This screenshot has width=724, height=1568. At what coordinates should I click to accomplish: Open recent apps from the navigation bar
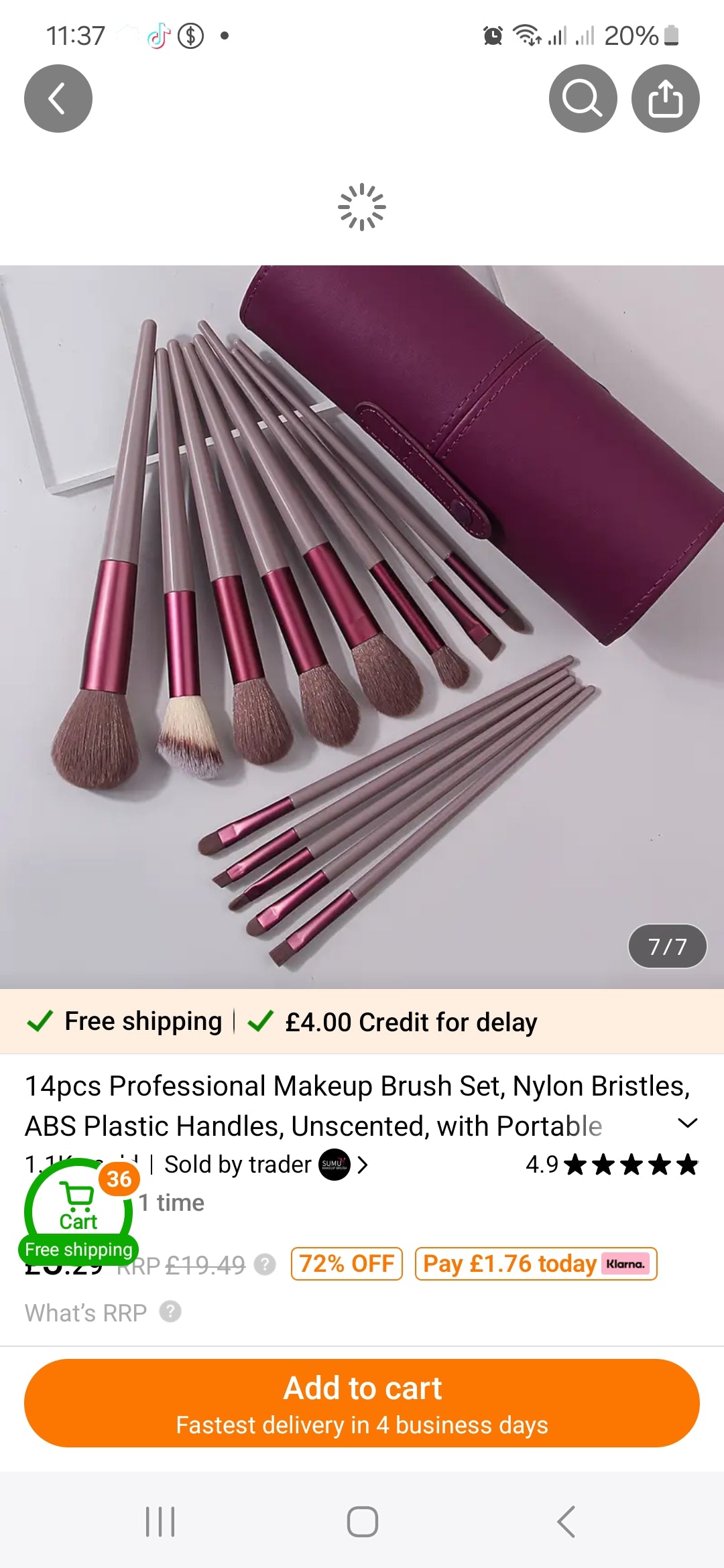coord(160,1521)
